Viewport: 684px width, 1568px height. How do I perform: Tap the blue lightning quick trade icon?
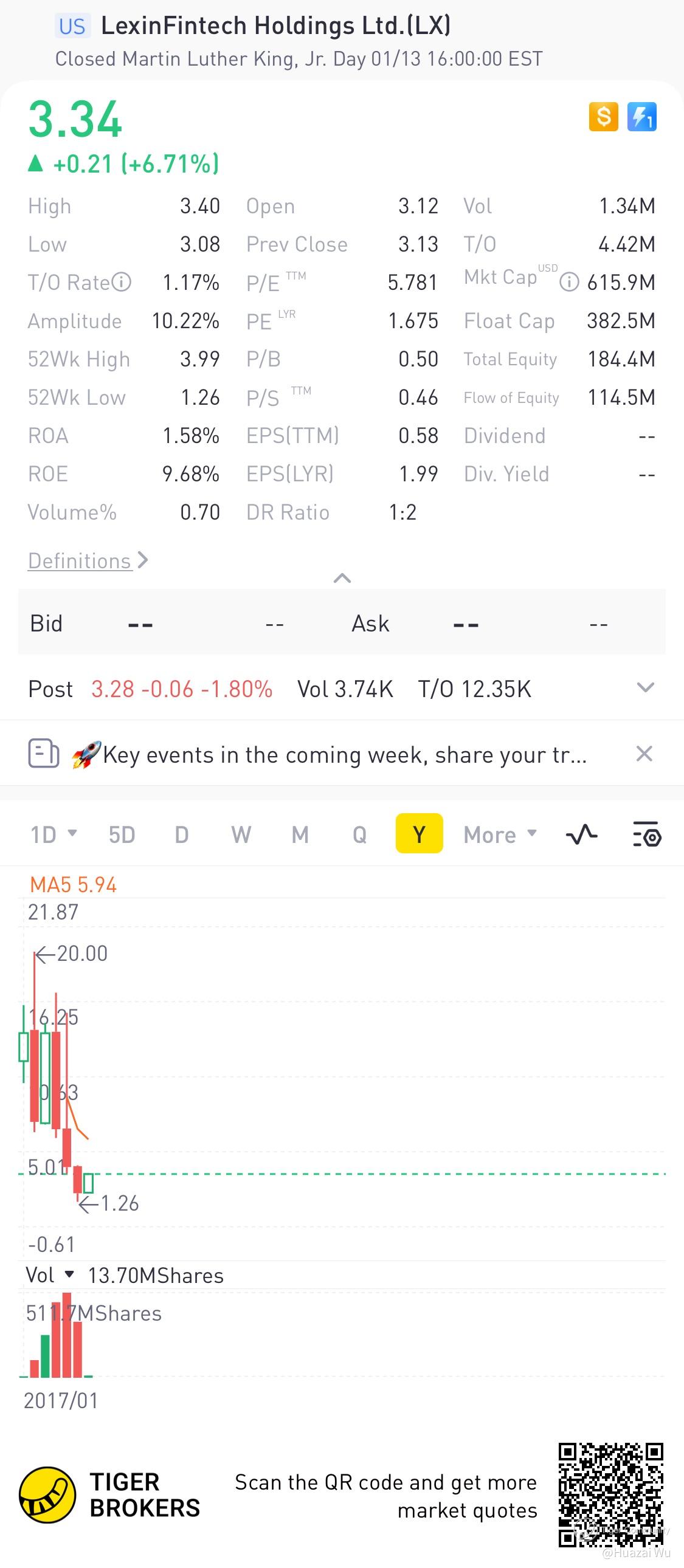641,116
